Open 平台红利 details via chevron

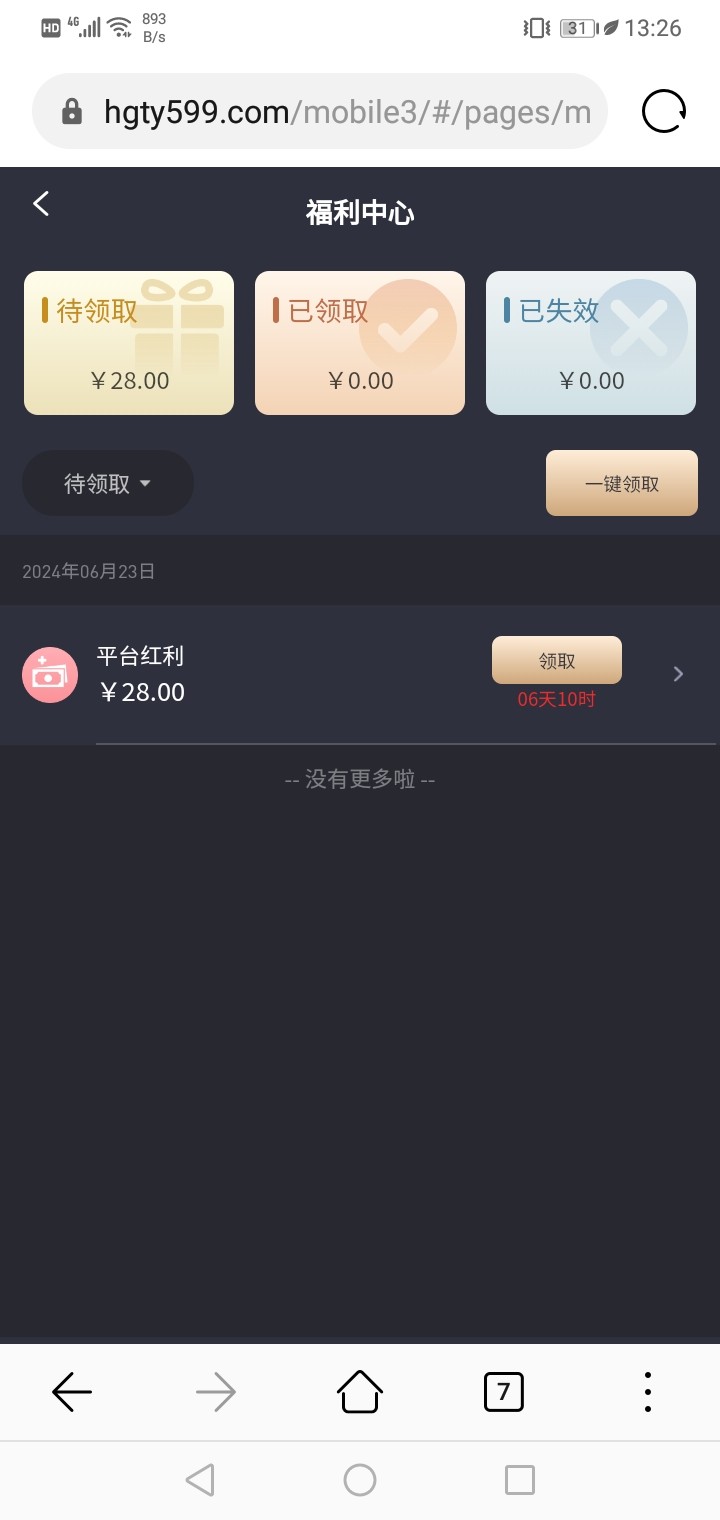pos(678,674)
